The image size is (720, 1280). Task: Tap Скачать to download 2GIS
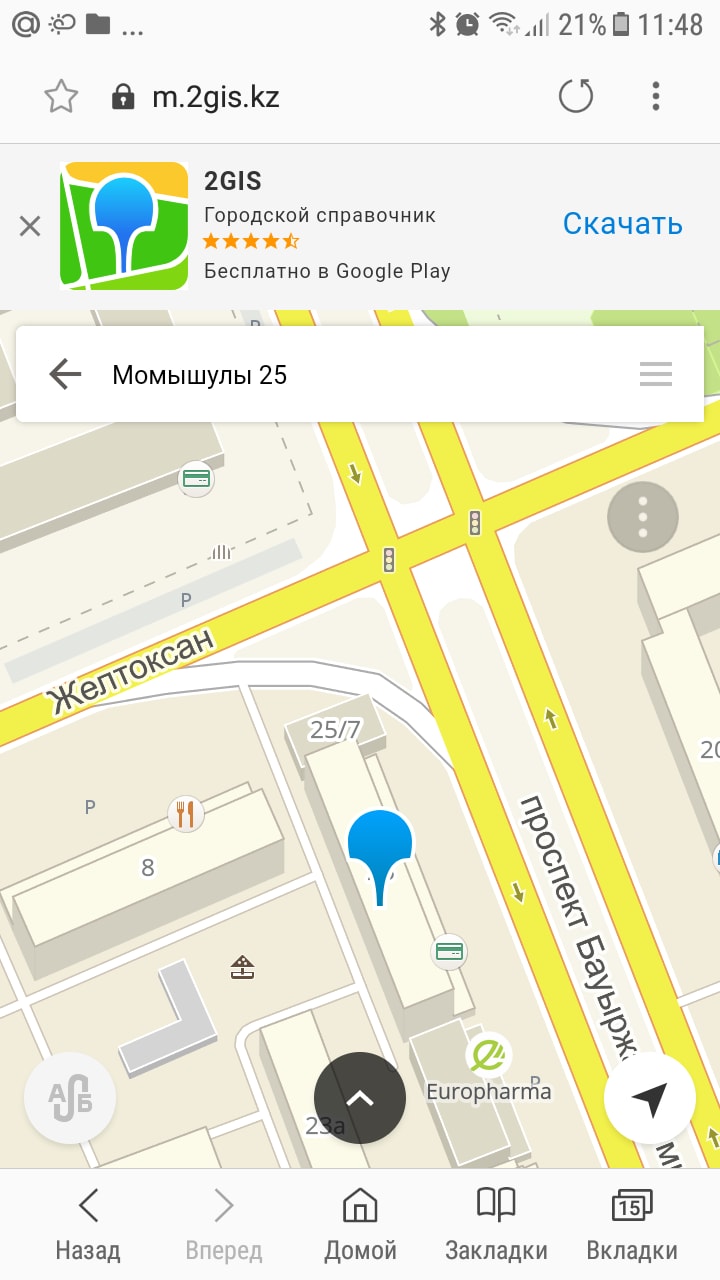(622, 224)
